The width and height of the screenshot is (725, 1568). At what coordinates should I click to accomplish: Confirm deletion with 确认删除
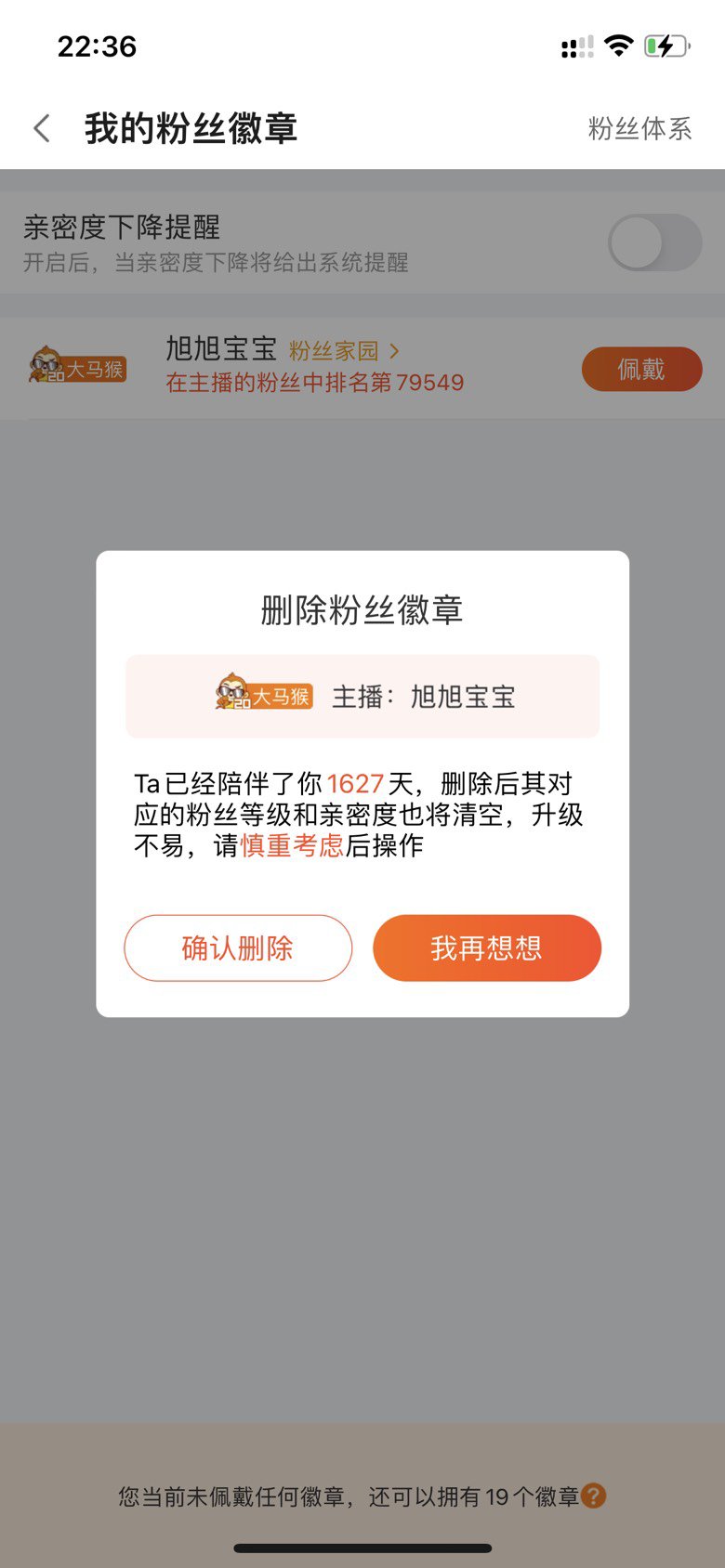(x=238, y=947)
